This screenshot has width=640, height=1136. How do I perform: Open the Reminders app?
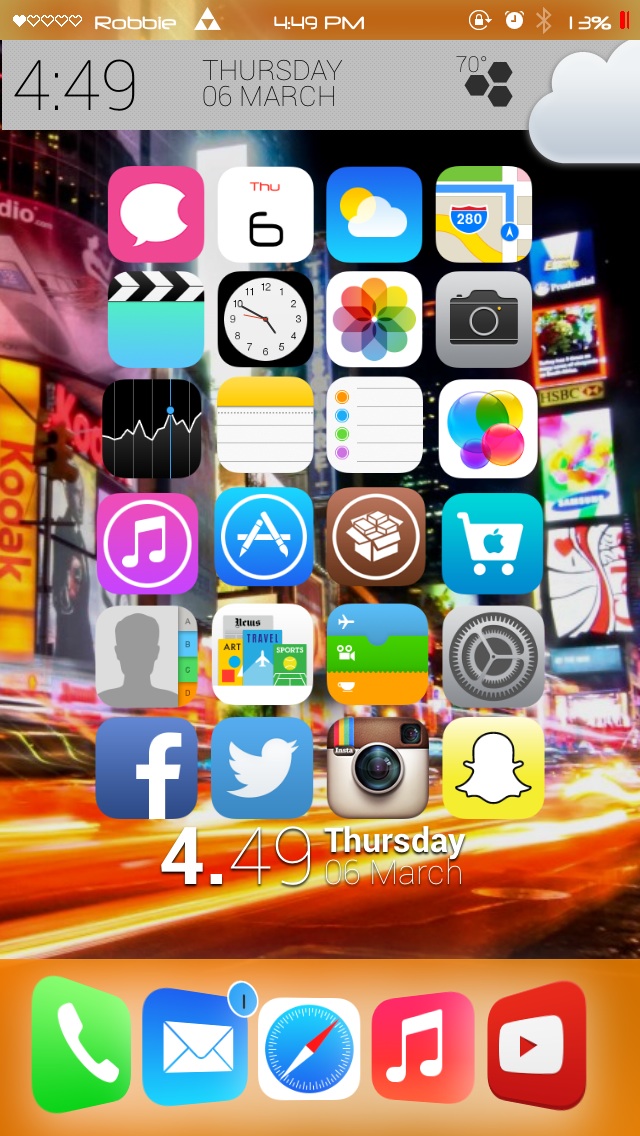point(375,425)
